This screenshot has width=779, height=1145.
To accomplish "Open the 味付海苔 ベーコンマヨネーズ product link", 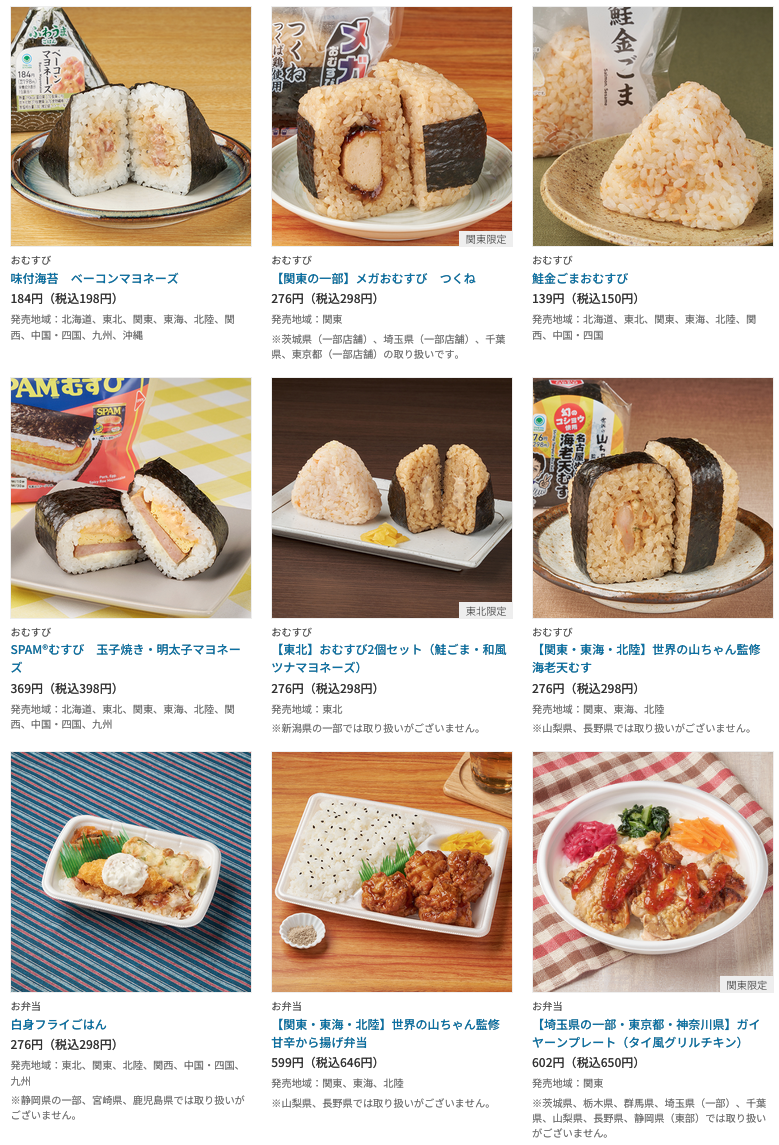I will point(95,278).
